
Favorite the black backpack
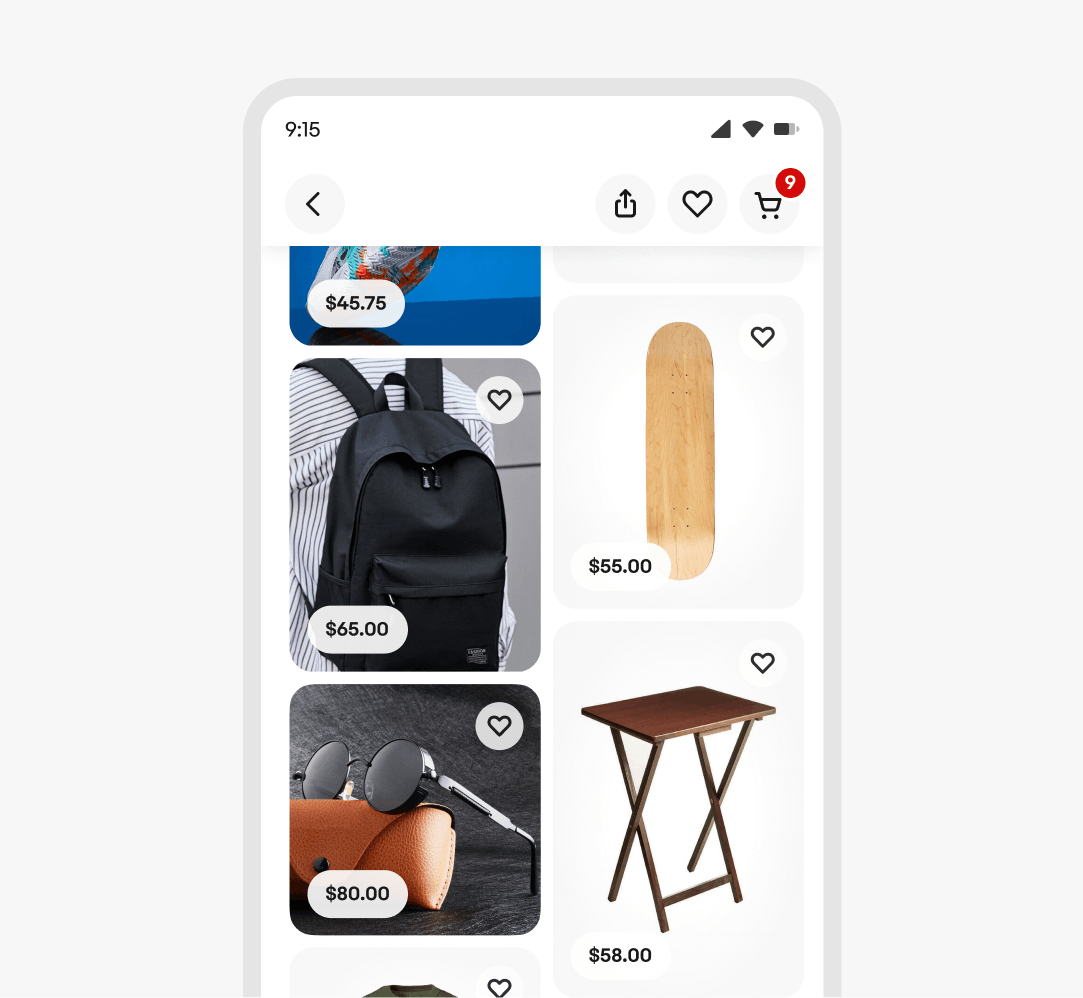pos(499,400)
